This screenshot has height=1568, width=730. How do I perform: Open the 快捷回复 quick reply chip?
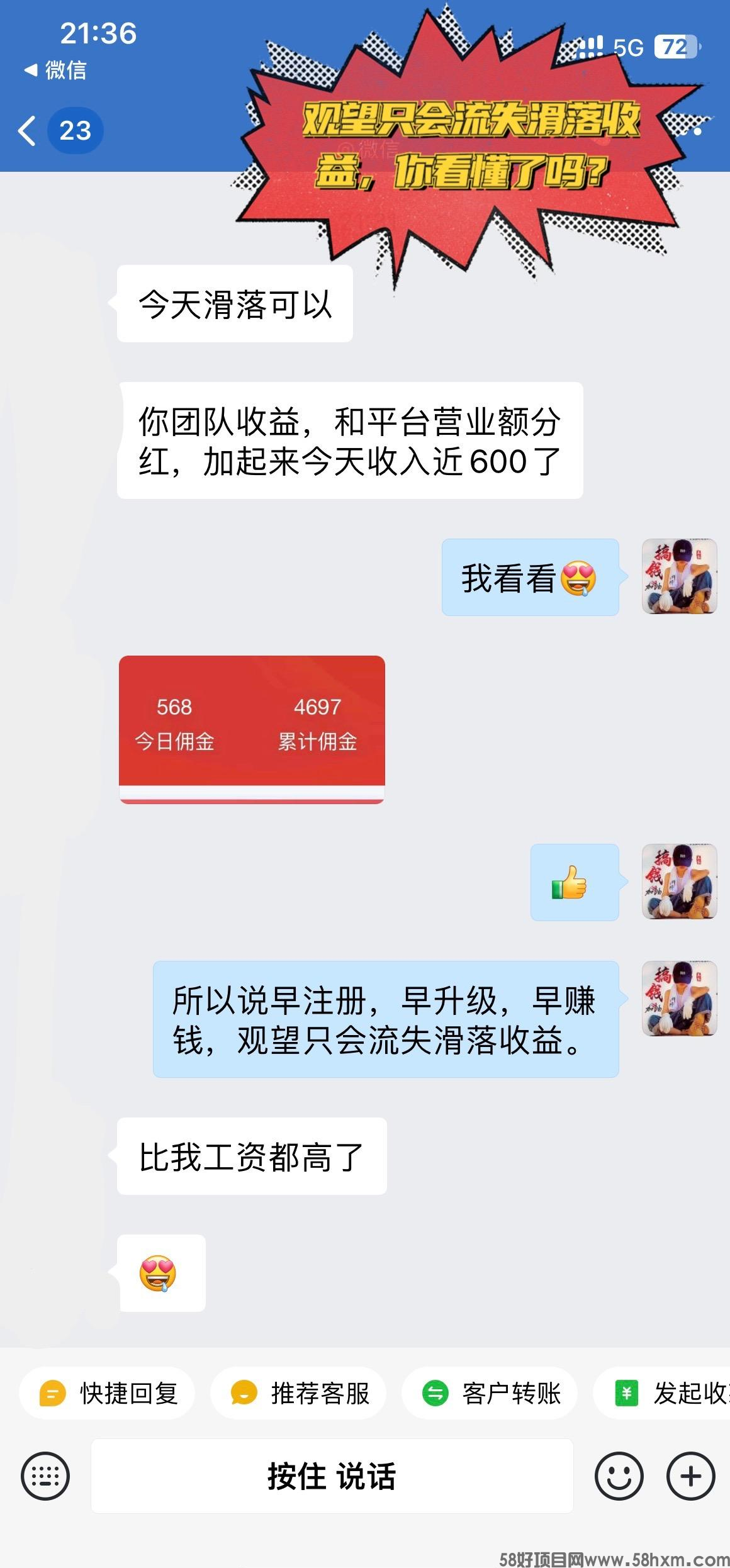pyautogui.click(x=108, y=1394)
